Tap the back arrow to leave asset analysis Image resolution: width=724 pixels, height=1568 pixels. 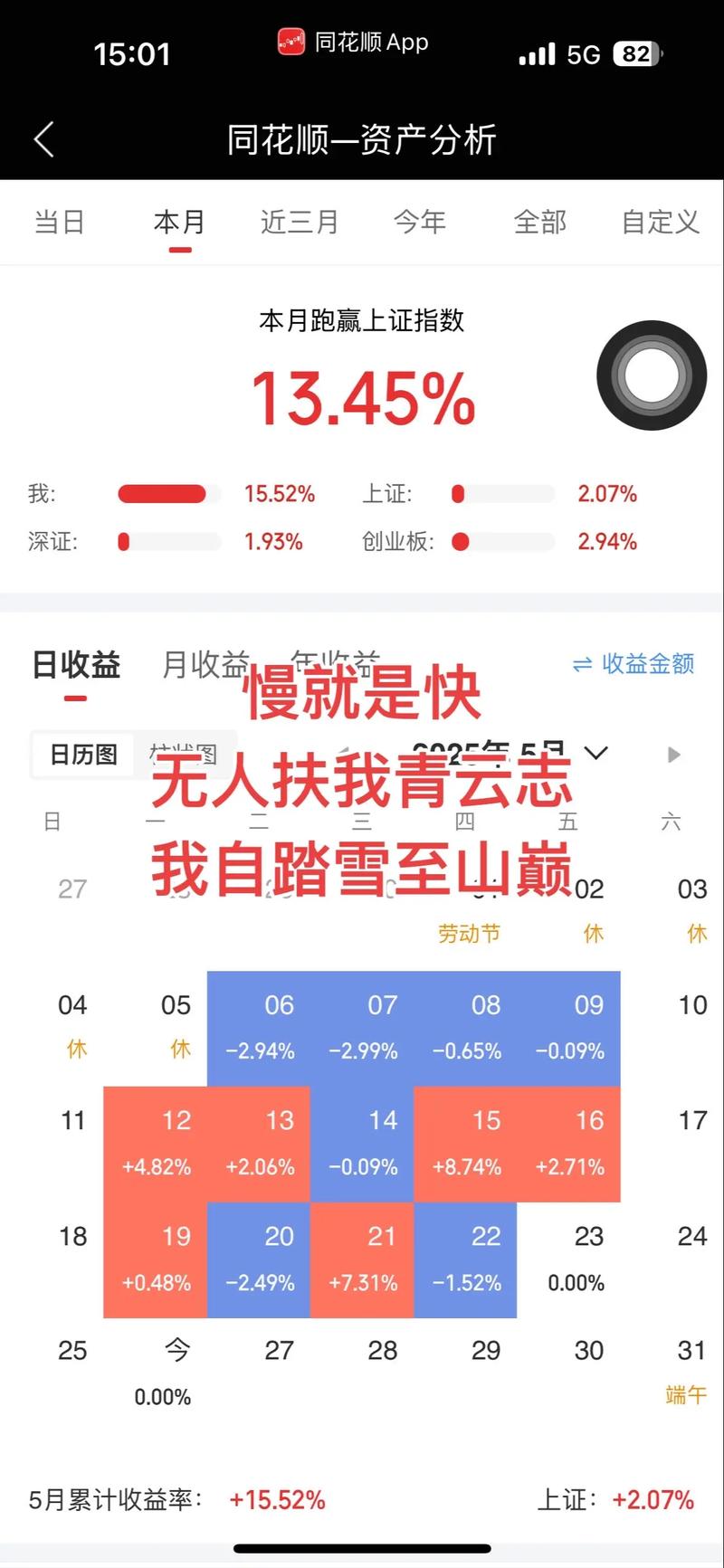[x=43, y=139]
